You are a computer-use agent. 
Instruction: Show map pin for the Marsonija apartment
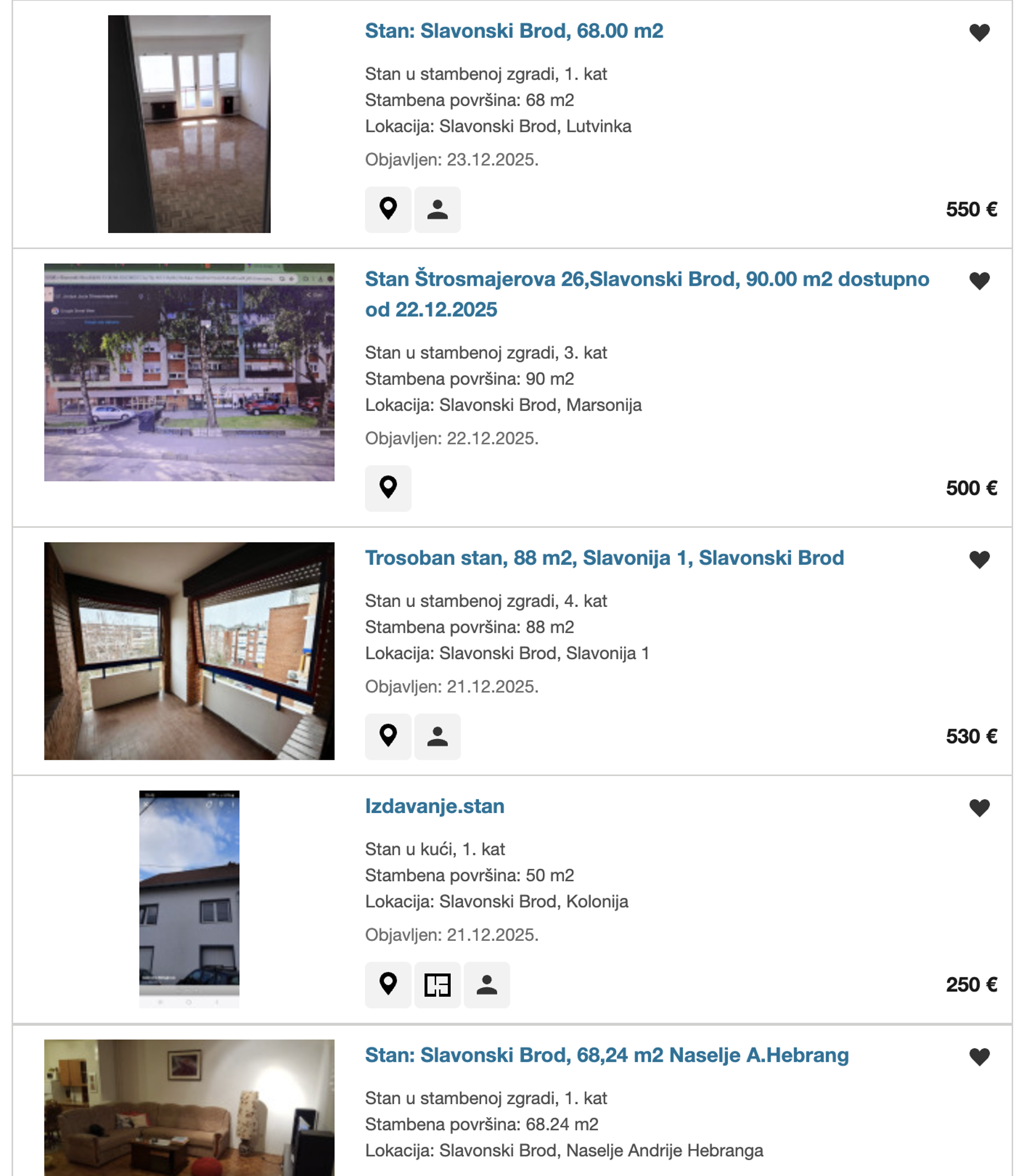click(x=388, y=488)
